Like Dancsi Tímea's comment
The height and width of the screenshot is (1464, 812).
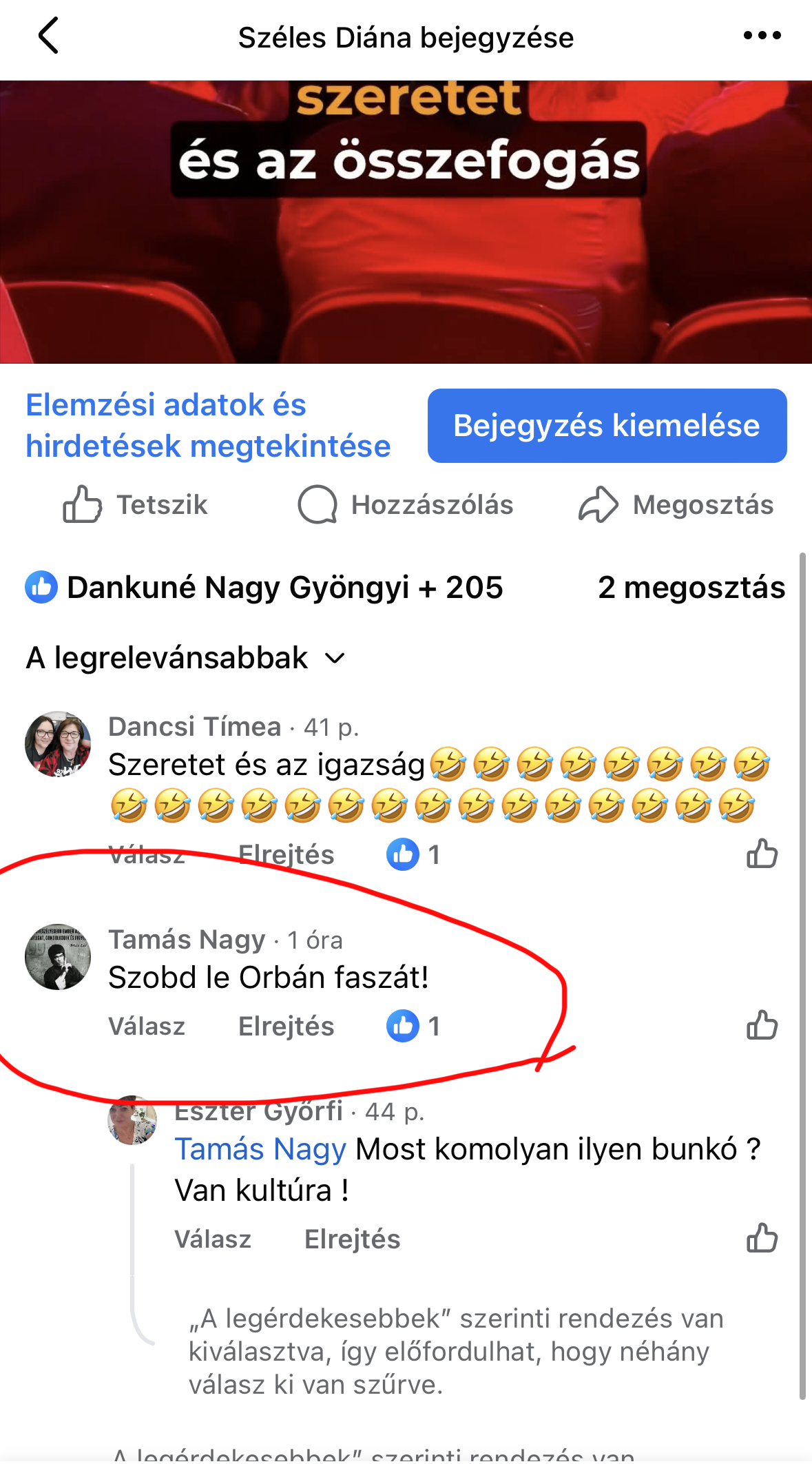coord(762,854)
